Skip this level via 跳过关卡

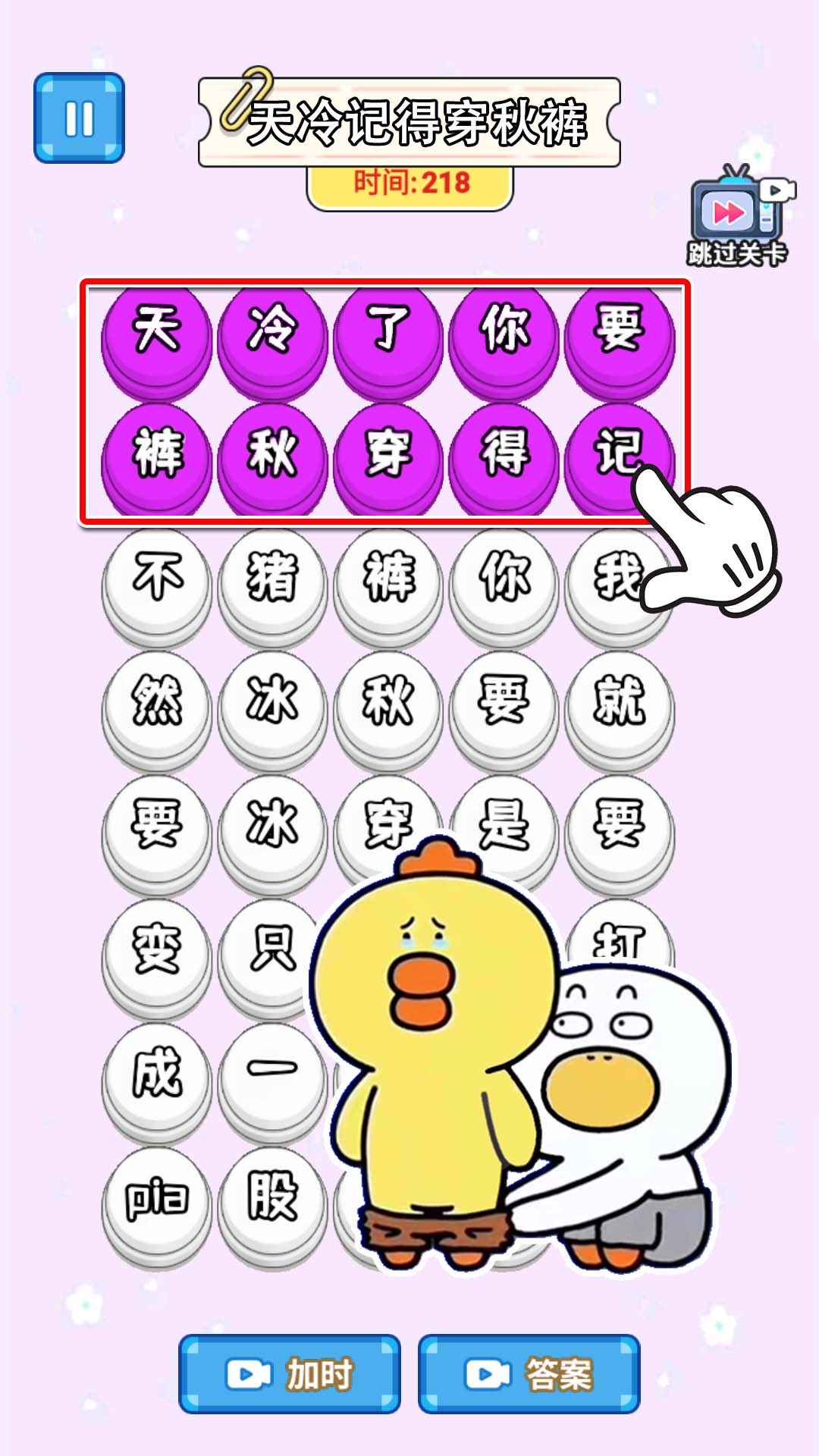(737, 218)
